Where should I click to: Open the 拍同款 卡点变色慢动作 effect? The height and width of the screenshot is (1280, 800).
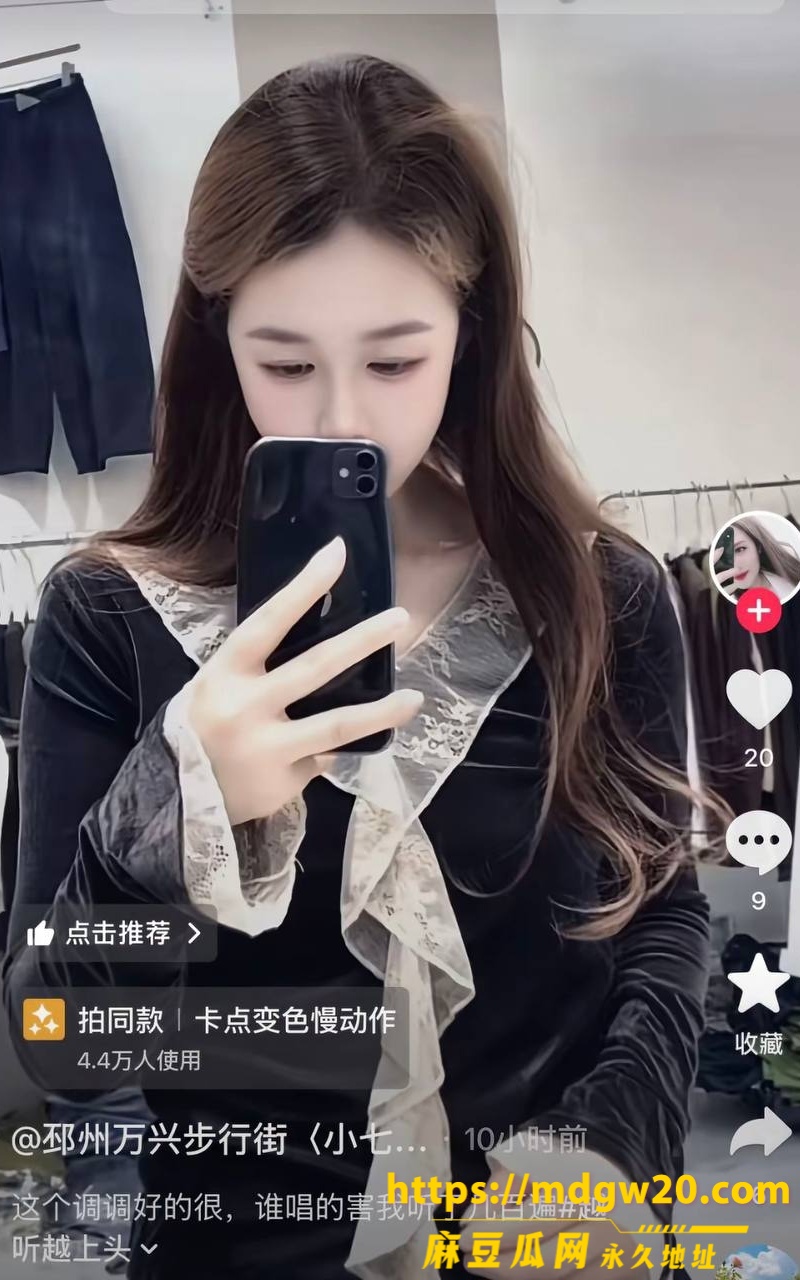[210, 1038]
